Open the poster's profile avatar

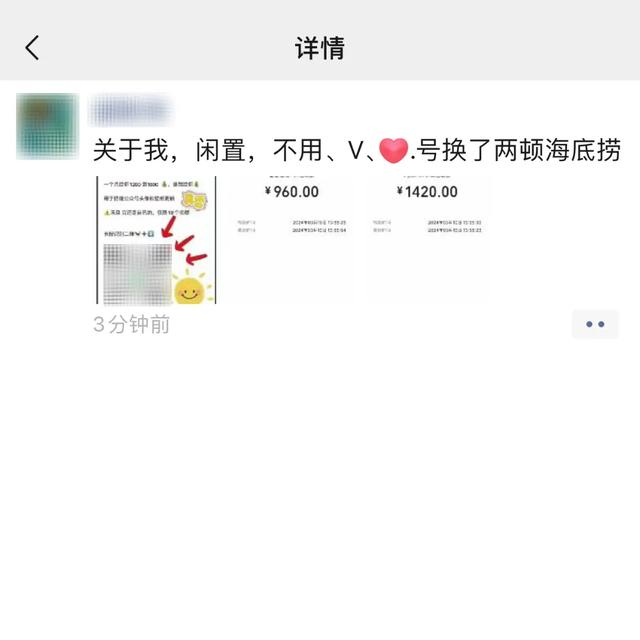point(47,126)
